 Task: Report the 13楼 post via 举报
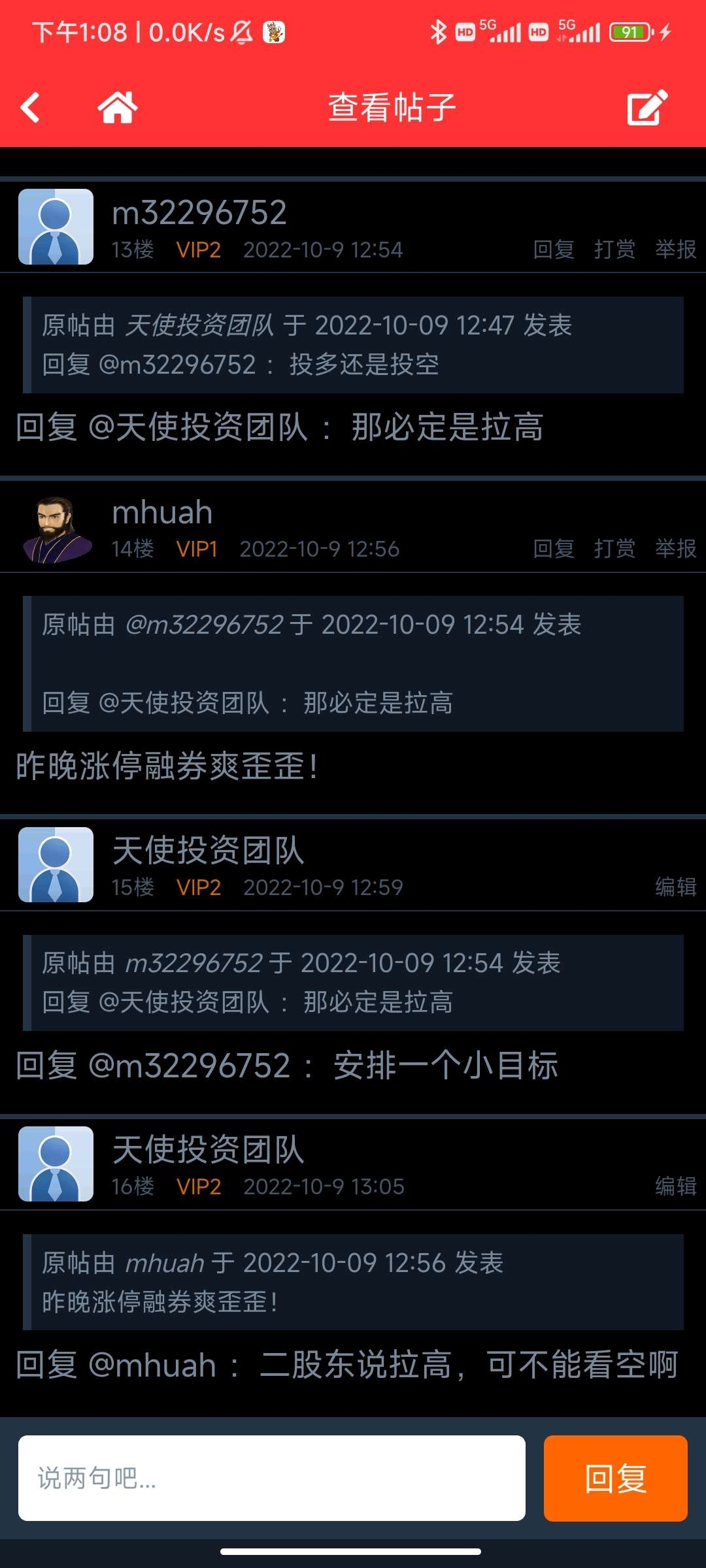(676, 250)
